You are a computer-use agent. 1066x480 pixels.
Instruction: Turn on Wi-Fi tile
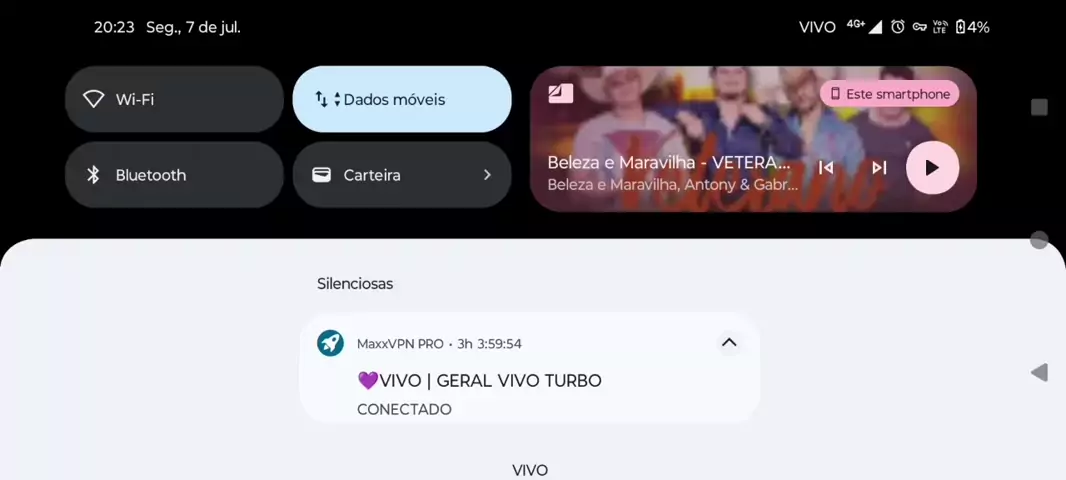point(174,99)
